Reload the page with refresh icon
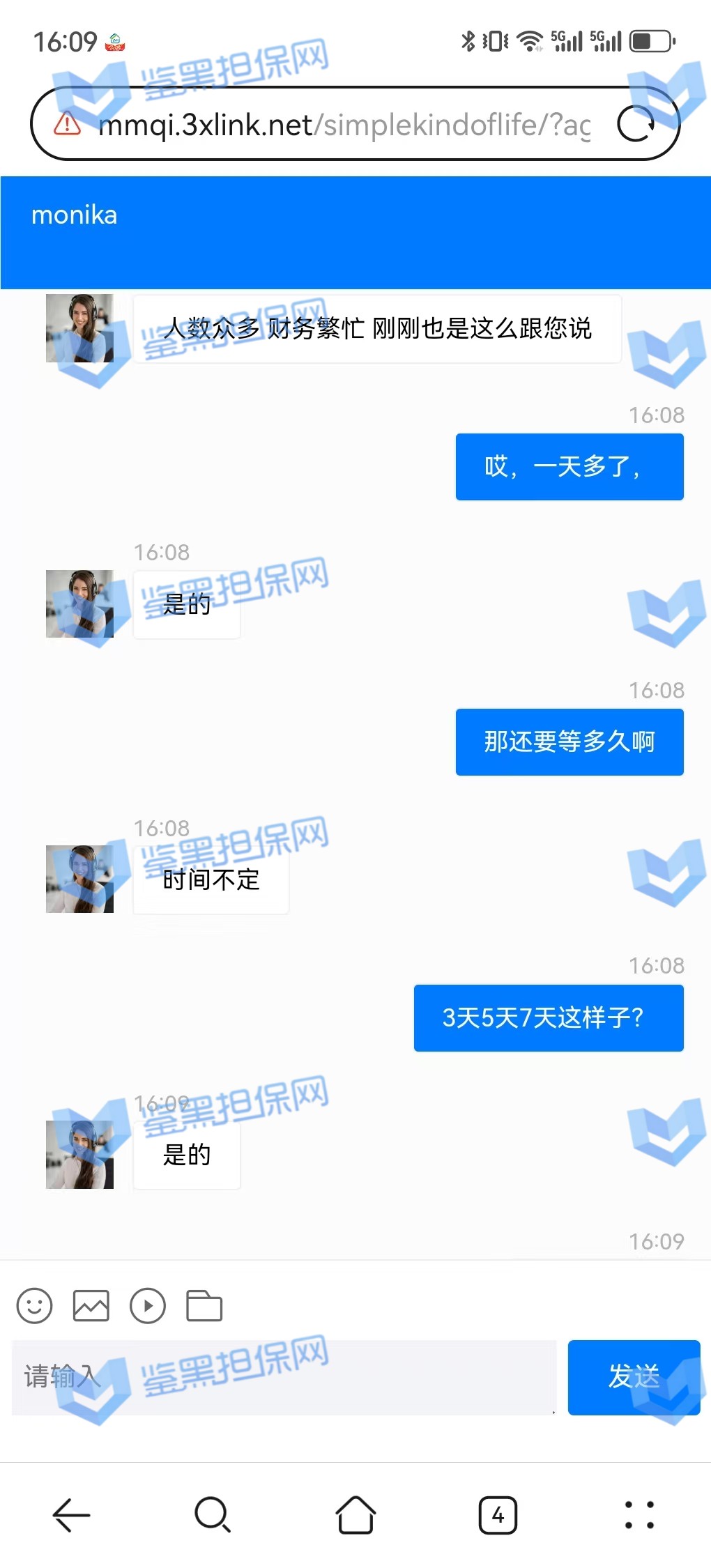This screenshot has width=711, height=1568. (x=636, y=124)
